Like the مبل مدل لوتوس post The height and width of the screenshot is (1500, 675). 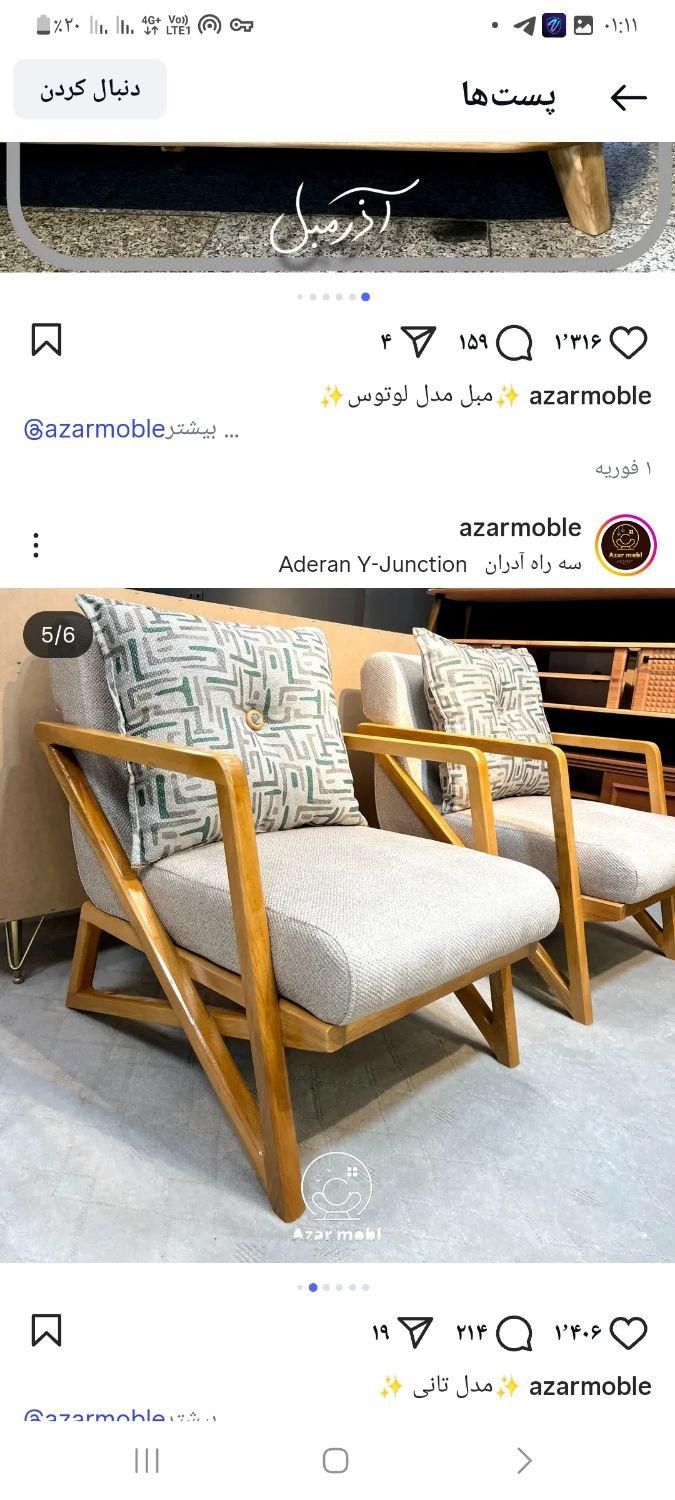[628, 343]
